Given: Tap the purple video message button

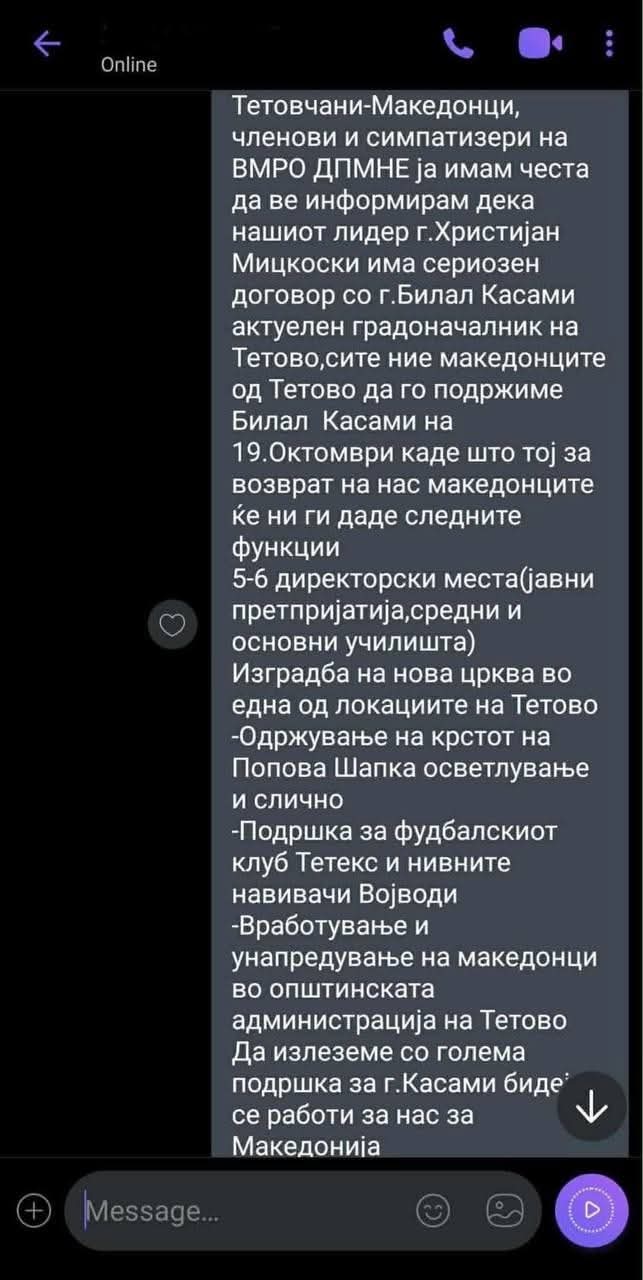Looking at the screenshot, I should tap(591, 1210).
